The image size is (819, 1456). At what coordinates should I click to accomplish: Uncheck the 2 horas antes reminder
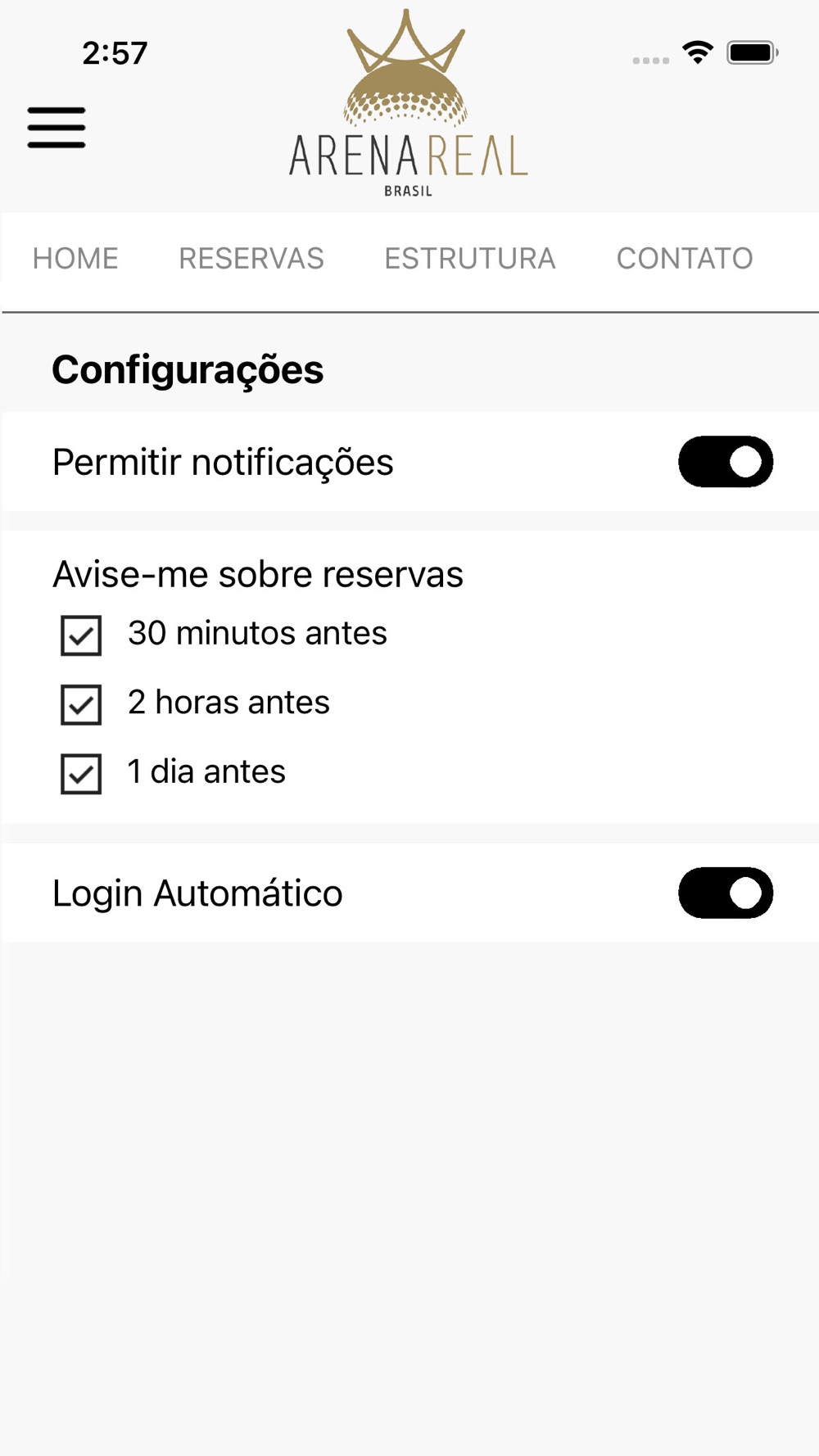(81, 704)
